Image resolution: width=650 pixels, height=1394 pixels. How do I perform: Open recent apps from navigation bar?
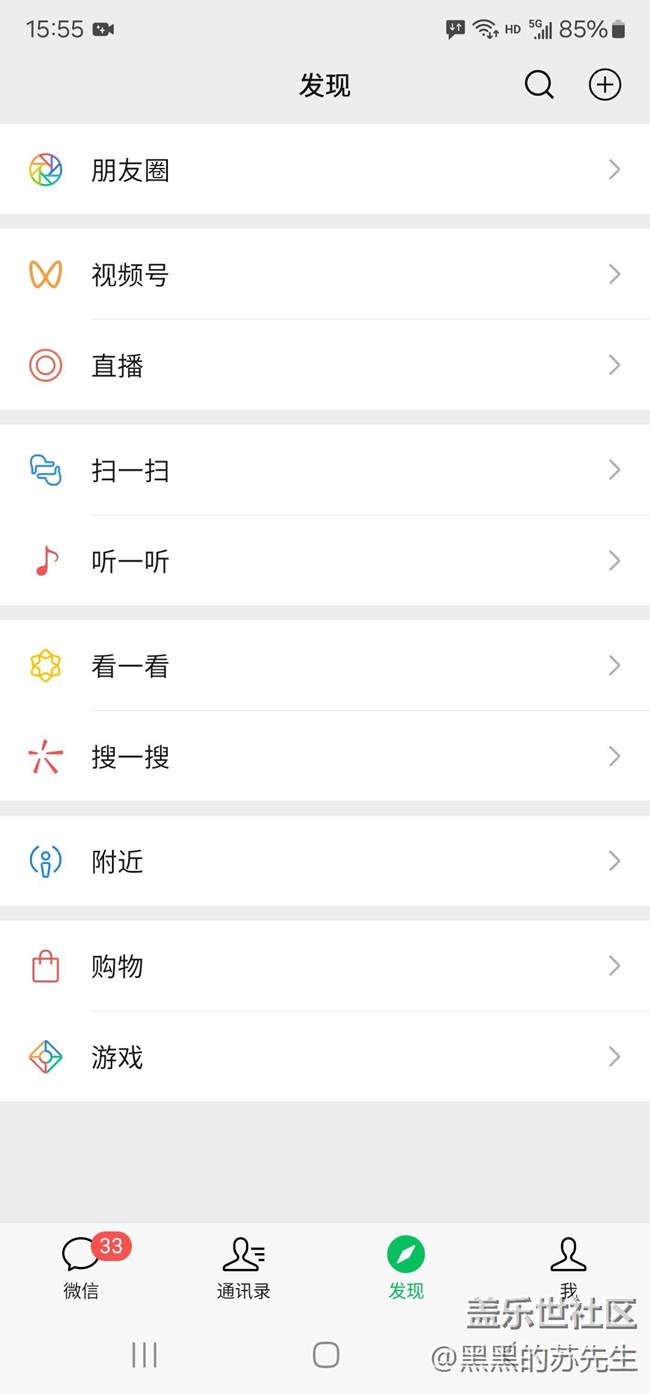[145, 1355]
